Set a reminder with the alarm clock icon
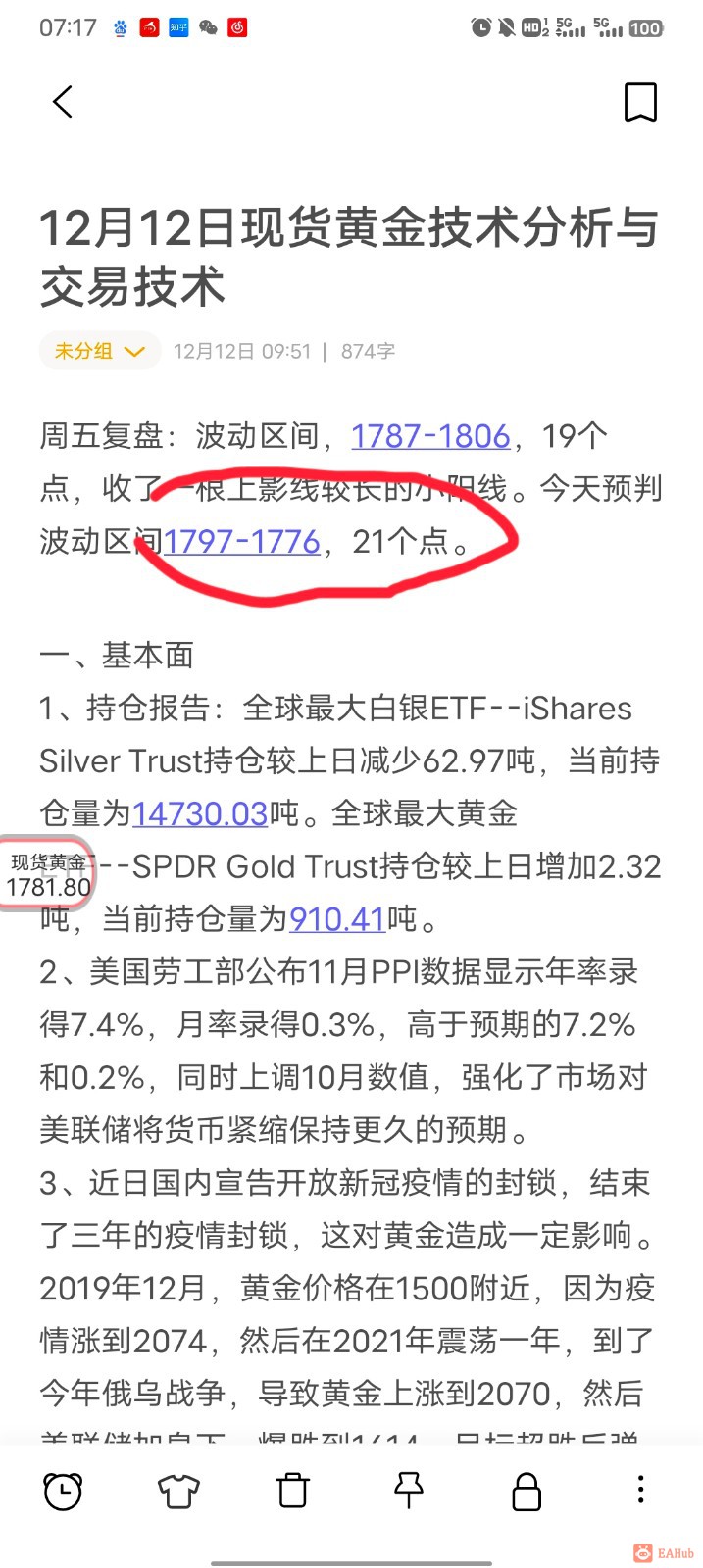Image resolution: width=703 pixels, height=1568 pixels. pyautogui.click(x=63, y=1491)
